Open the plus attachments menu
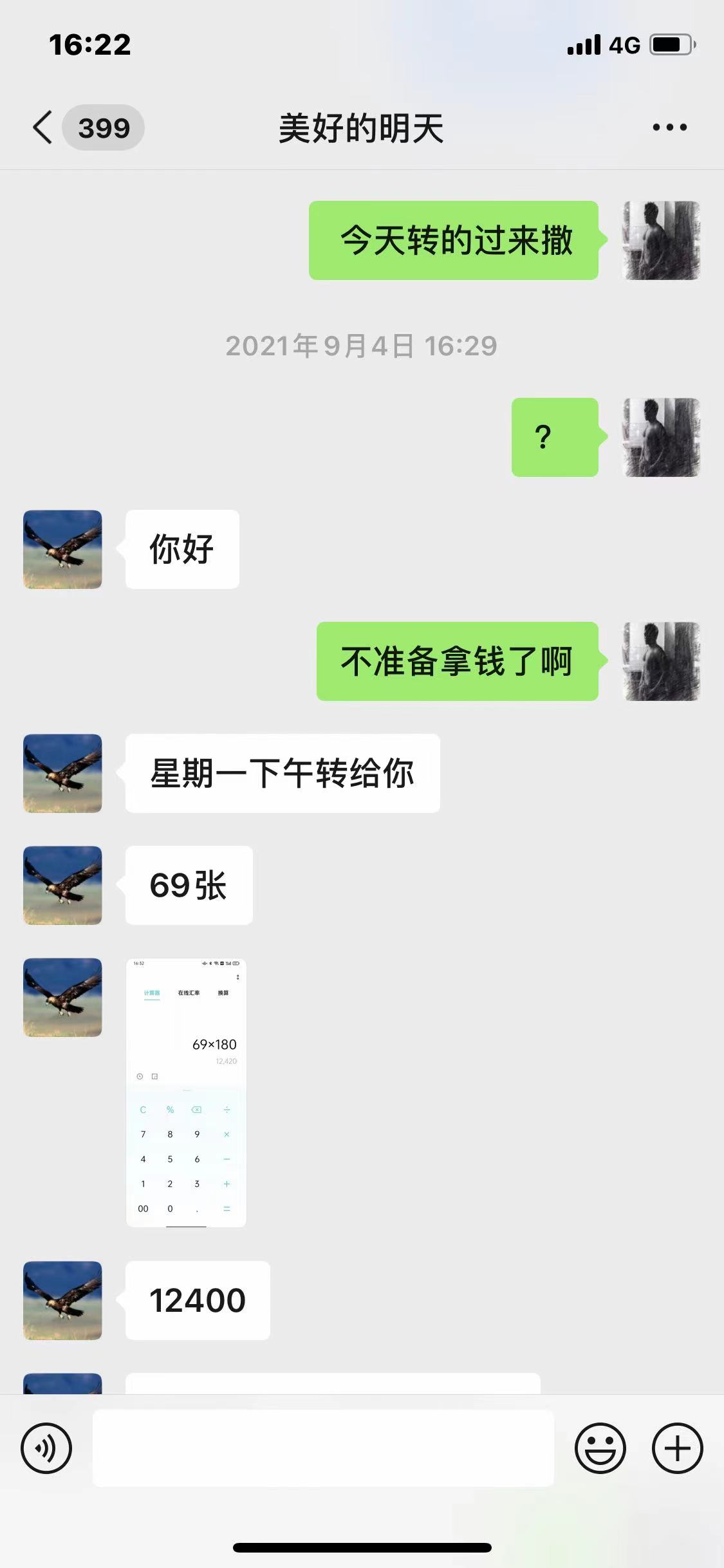Viewport: 724px width, 1568px height. coord(677,1448)
